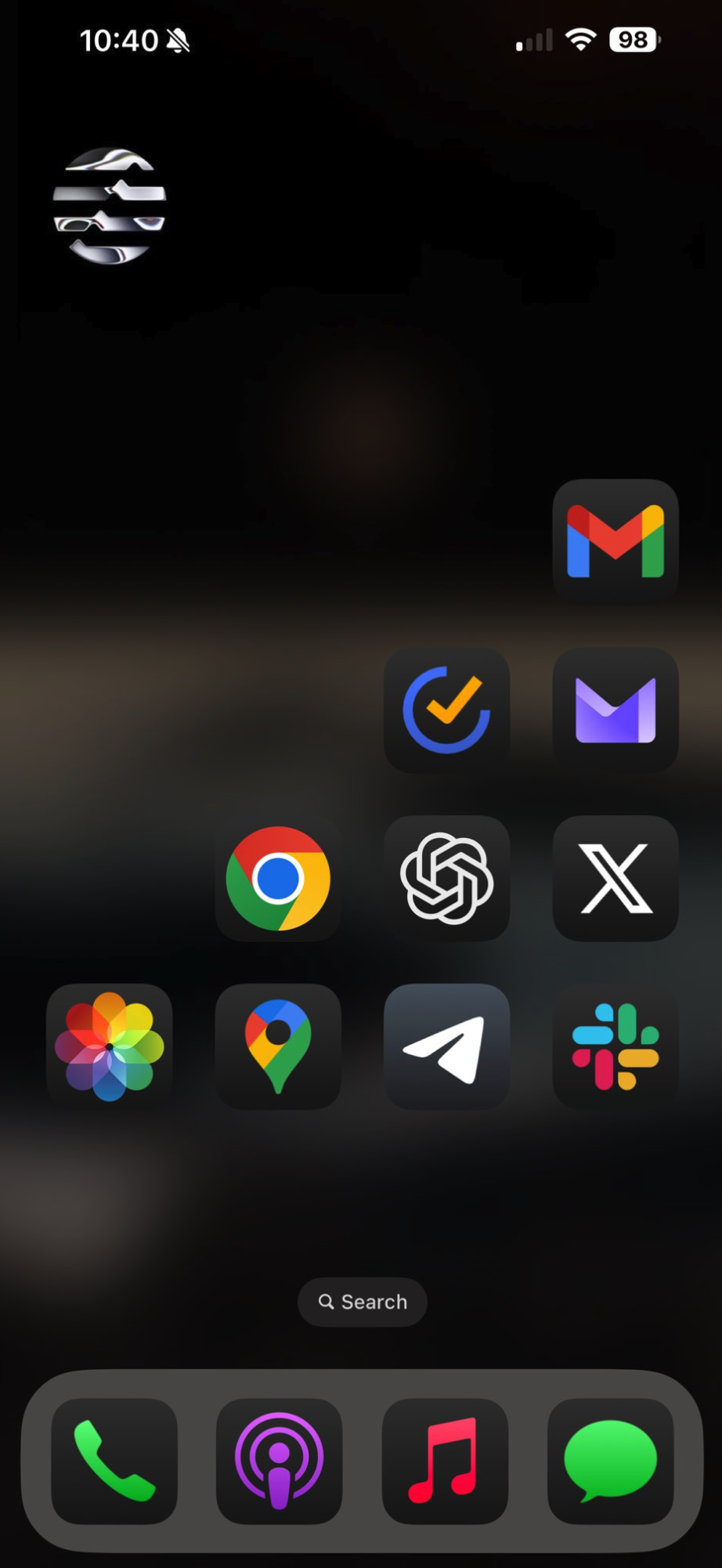722x1568 pixels.
Task: Open Telegram
Action: [446, 1046]
